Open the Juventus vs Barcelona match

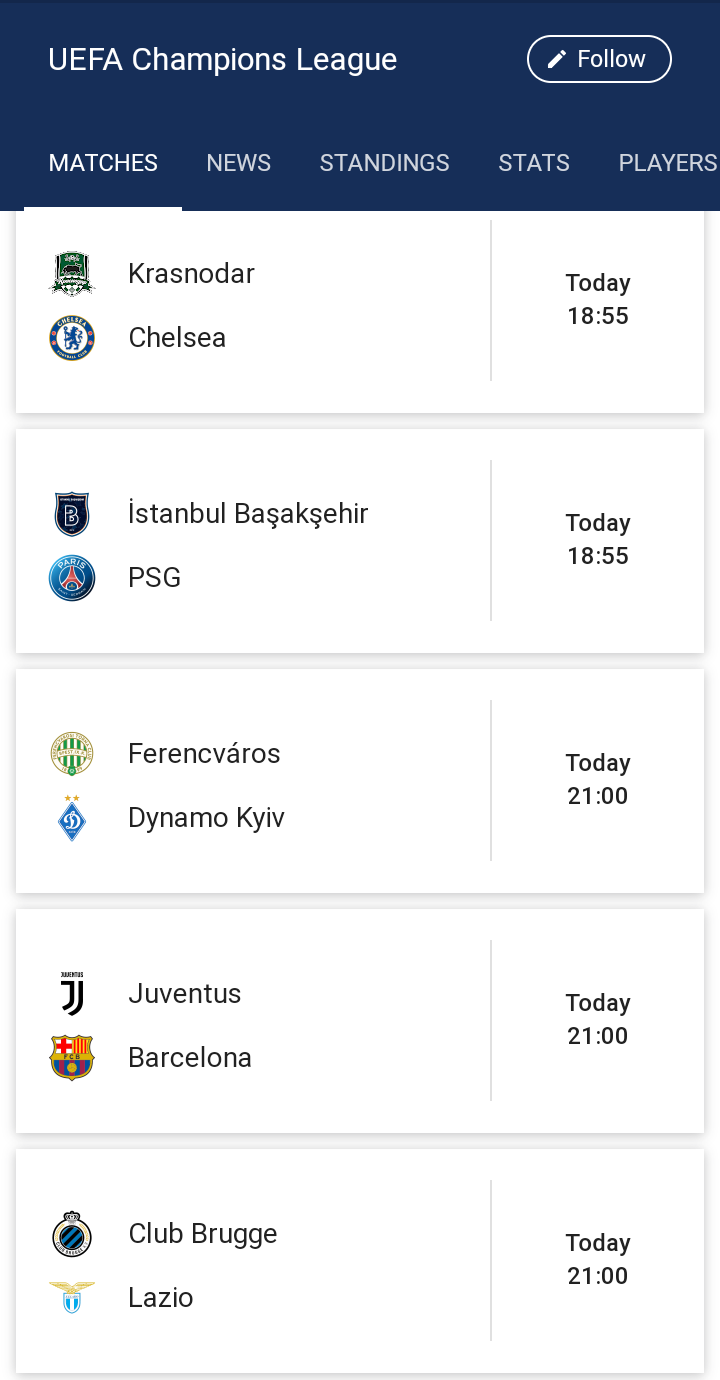point(360,1021)
